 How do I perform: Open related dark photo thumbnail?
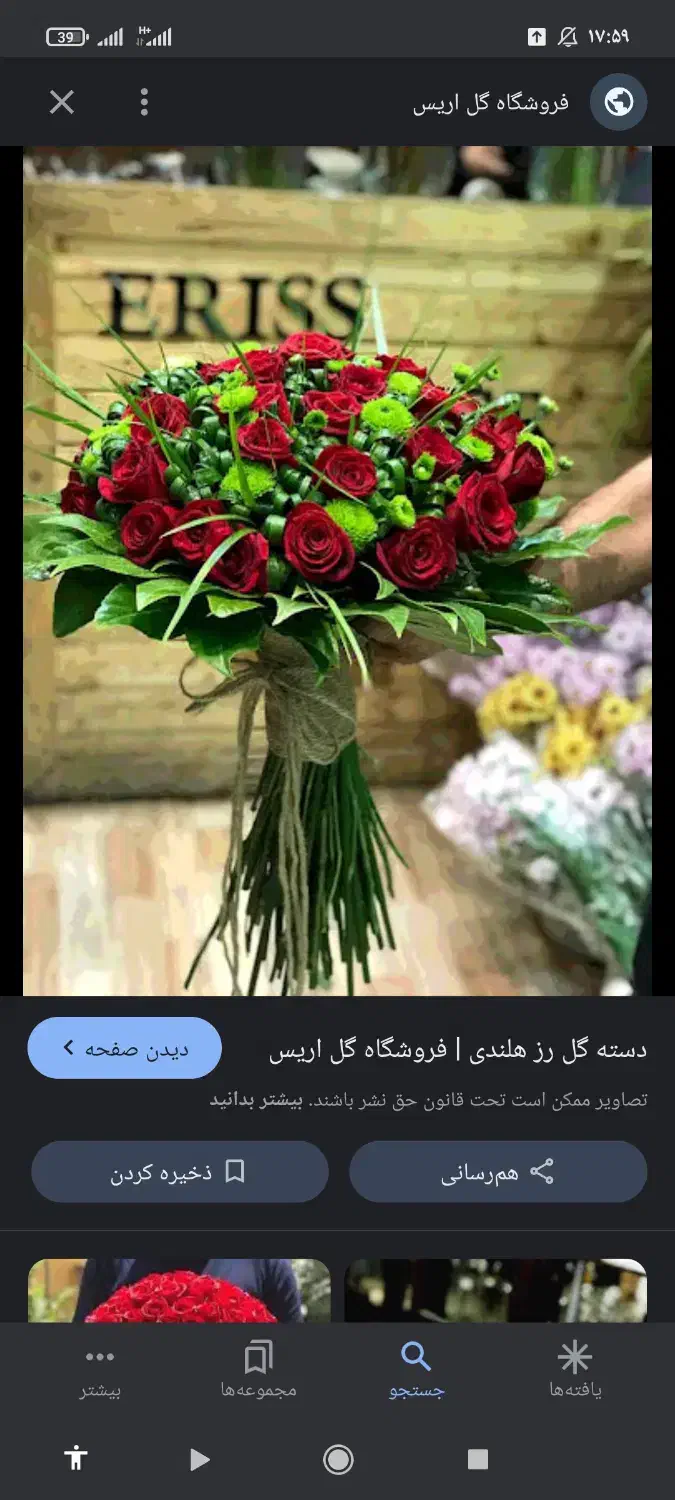click(496, 1291)
